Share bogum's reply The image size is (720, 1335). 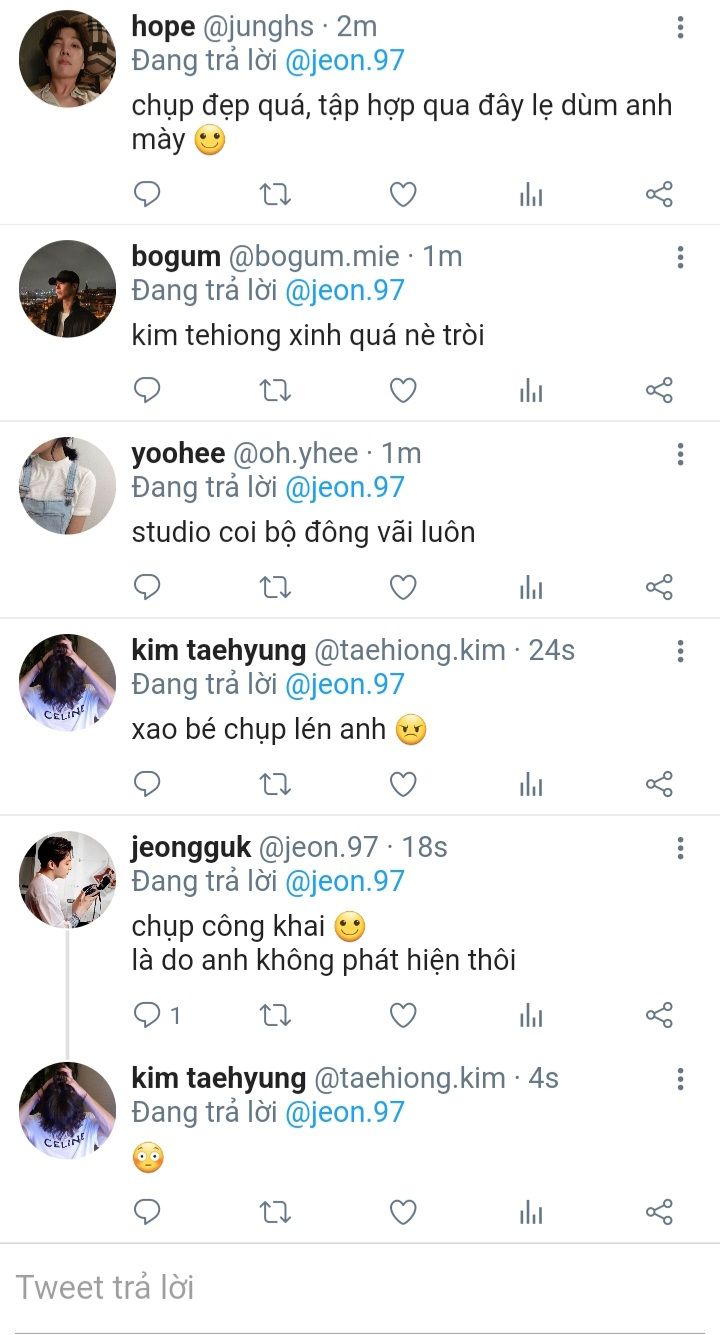tap(659, 391)
